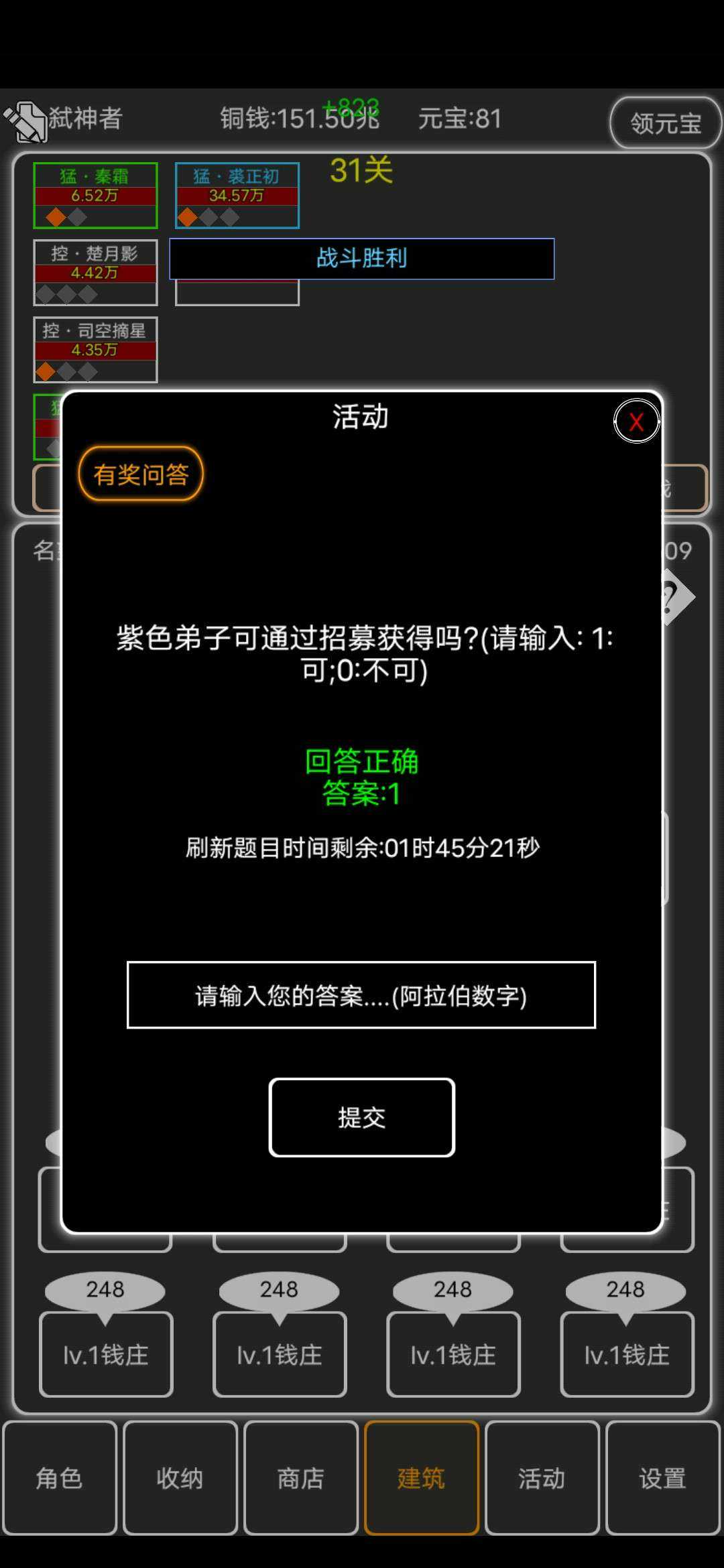Select the 控·司空摘星 disciple card
This screenshot has height=1568, width=724.
96,350
